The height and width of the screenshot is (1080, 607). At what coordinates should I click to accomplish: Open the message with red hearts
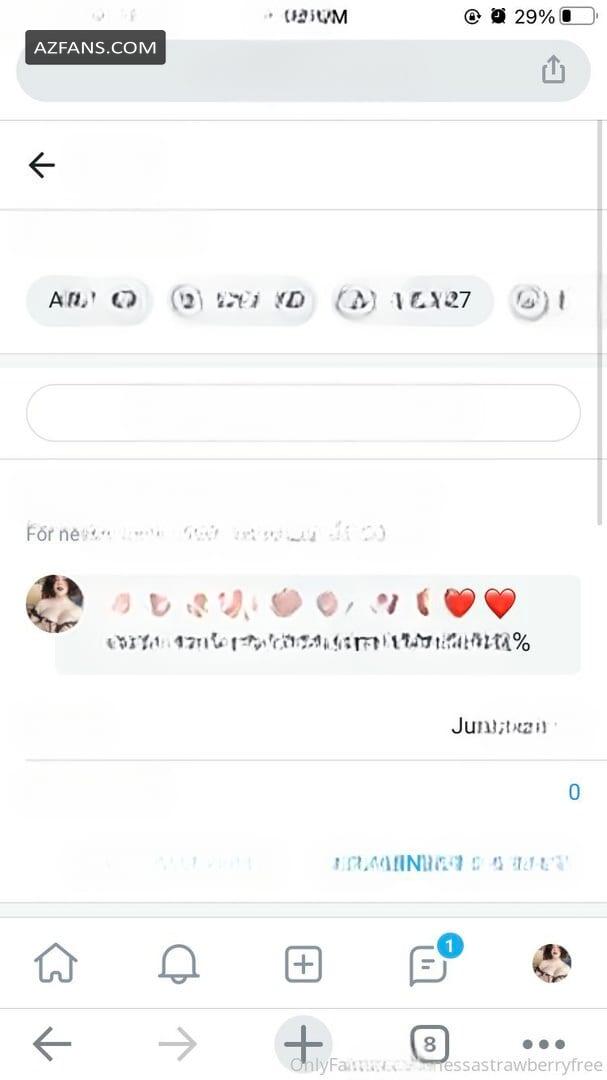pyautogui.click(x=318, y=624)
